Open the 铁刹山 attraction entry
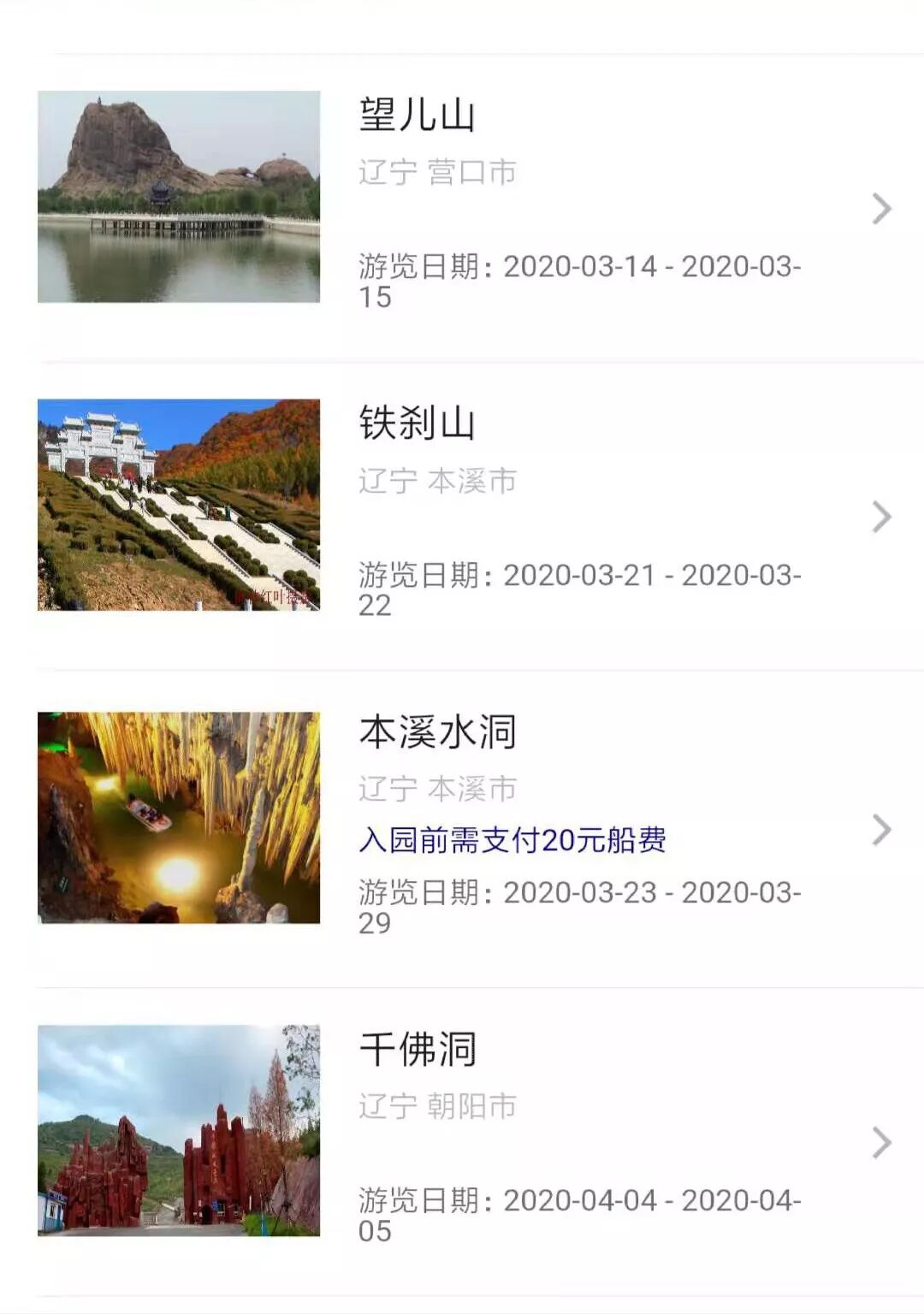The image size is (924, 1314). (x=418, y=423)
